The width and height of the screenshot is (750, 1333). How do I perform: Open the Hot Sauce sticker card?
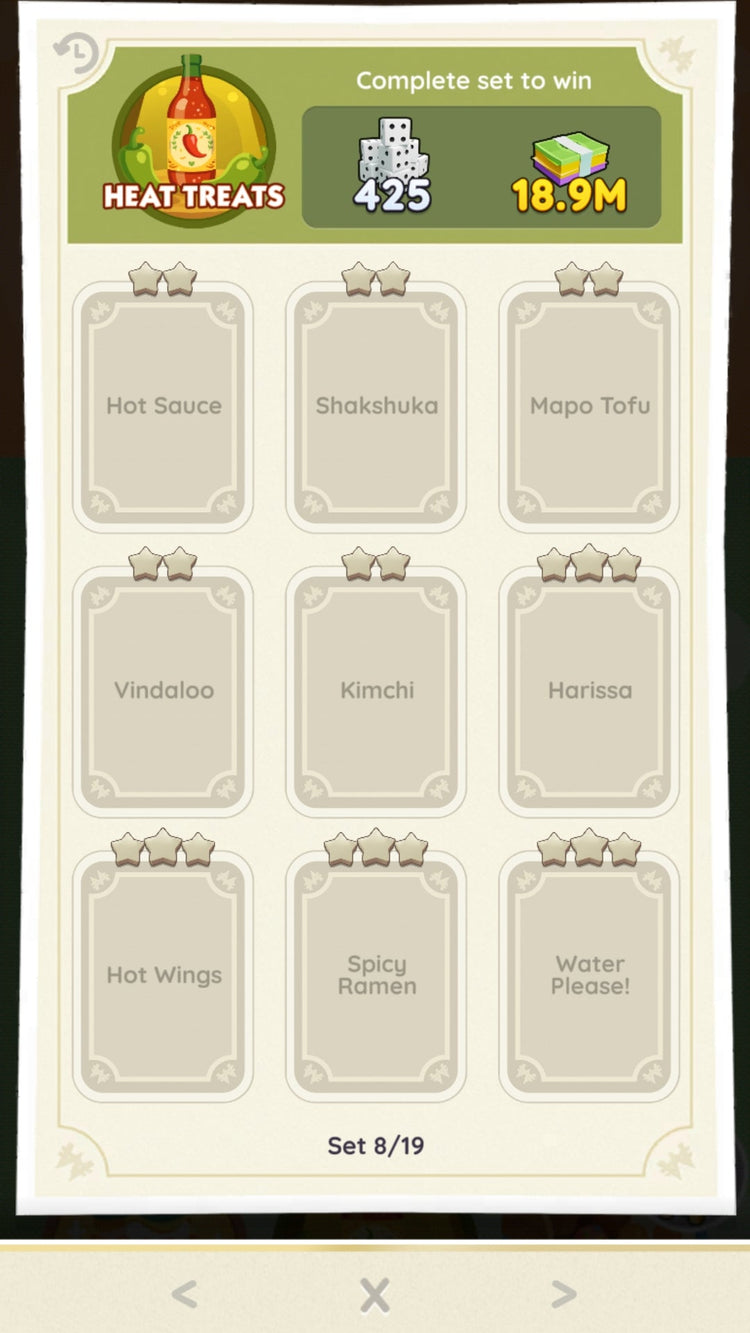pos(163,406)
